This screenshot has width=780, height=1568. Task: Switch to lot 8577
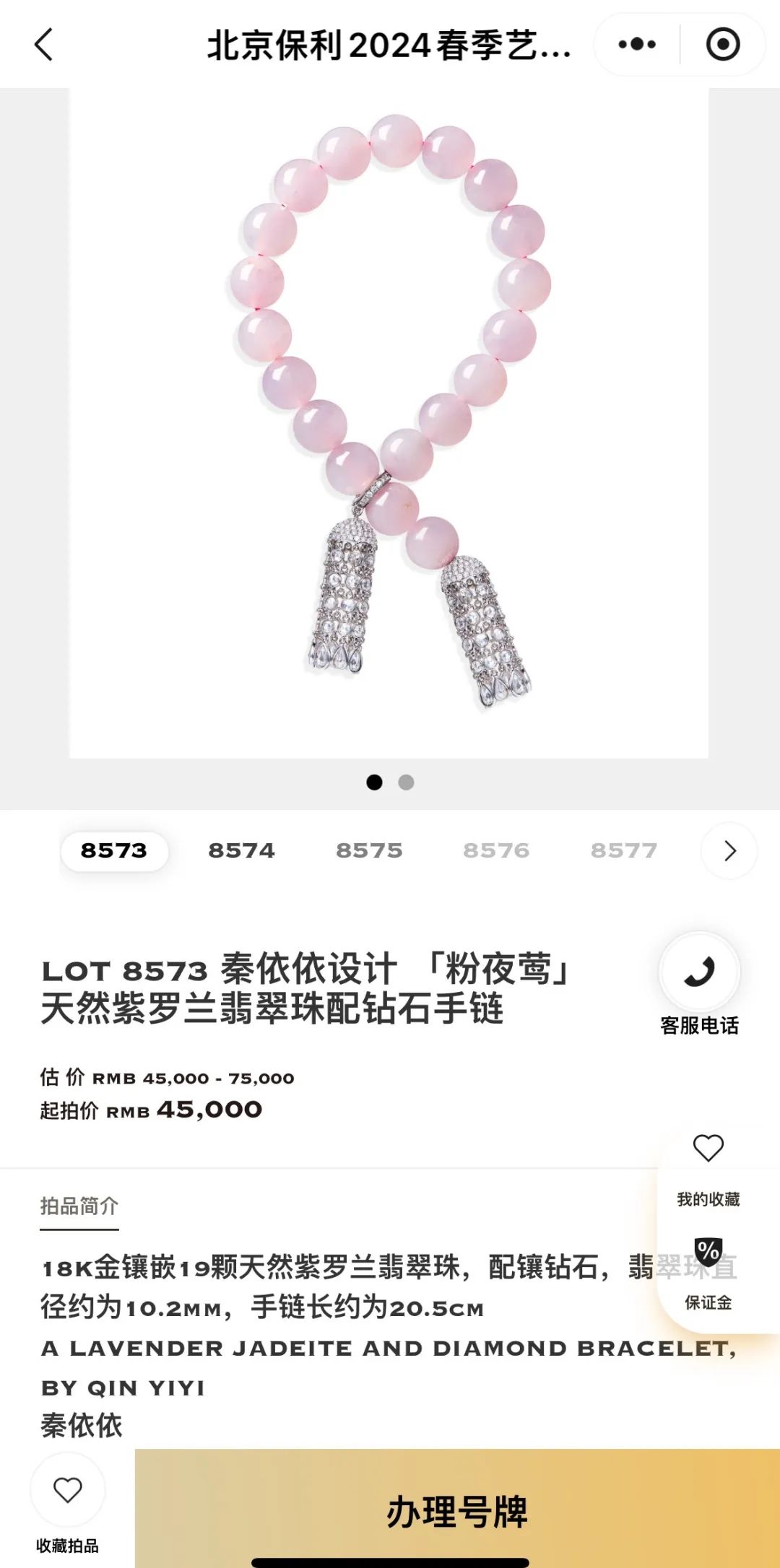624,851
